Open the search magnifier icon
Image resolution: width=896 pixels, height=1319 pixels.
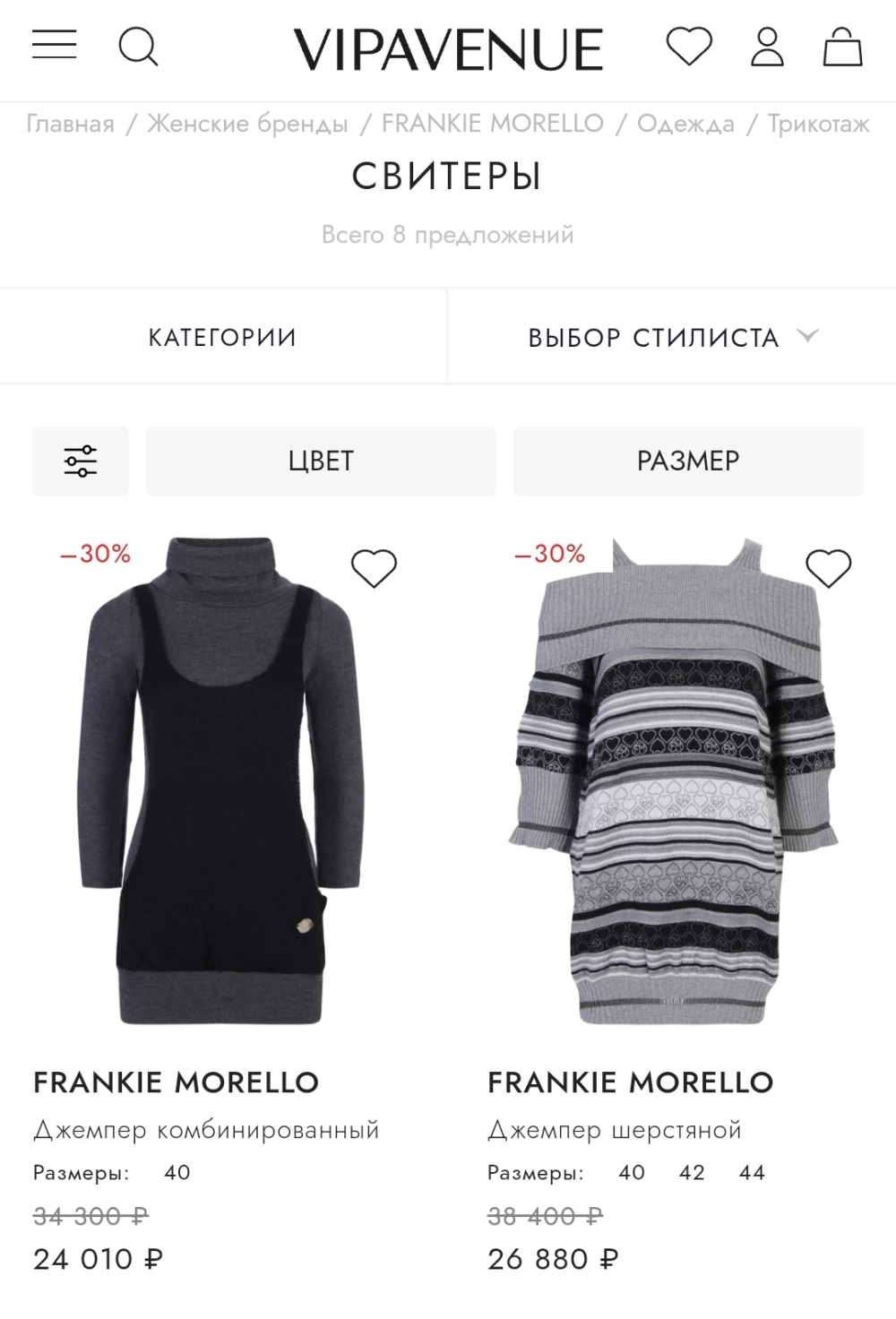(138, 47)
